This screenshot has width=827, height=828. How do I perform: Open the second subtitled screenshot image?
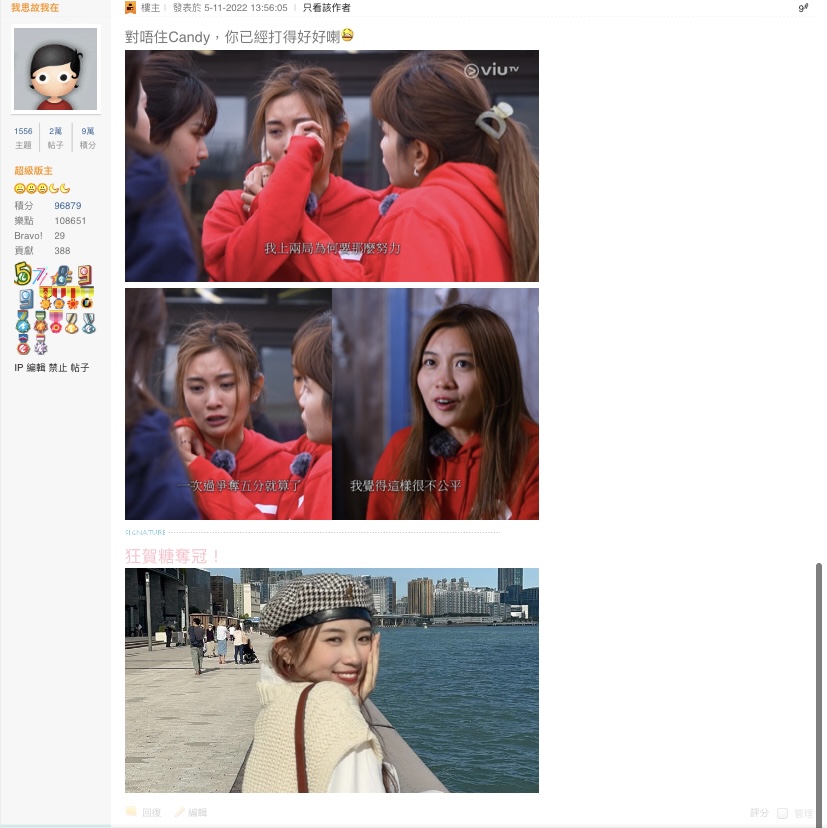pyautogui.click(x=331, y=404)
